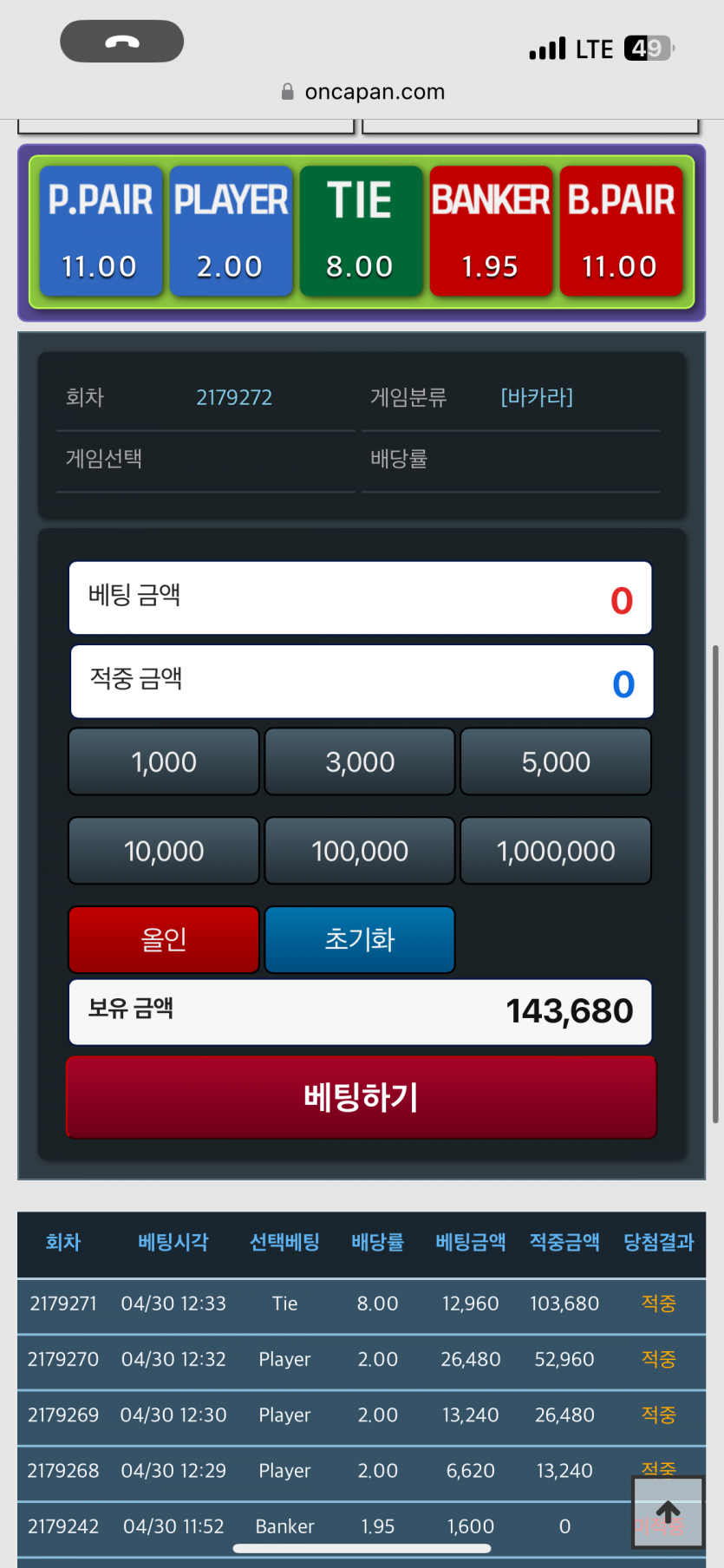
Task: Tap the 5,000 amount button
Action: (x=556, y=762)
